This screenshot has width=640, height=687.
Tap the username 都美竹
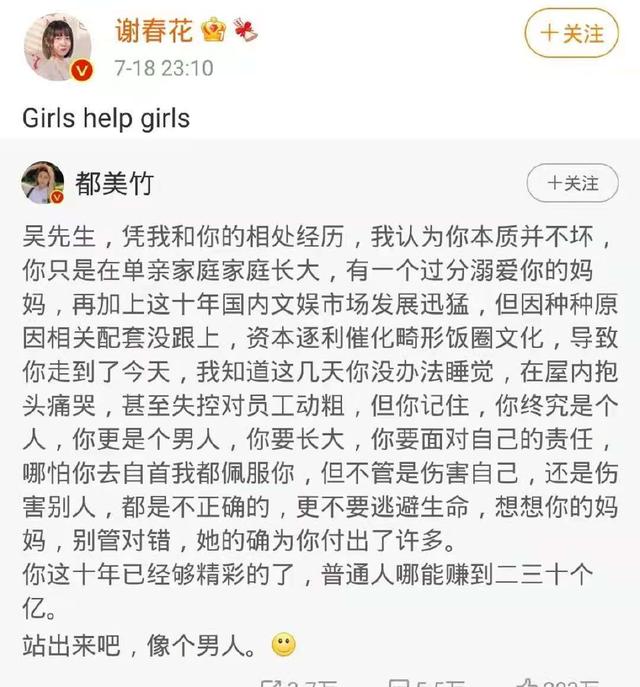[x=115, y=183]
